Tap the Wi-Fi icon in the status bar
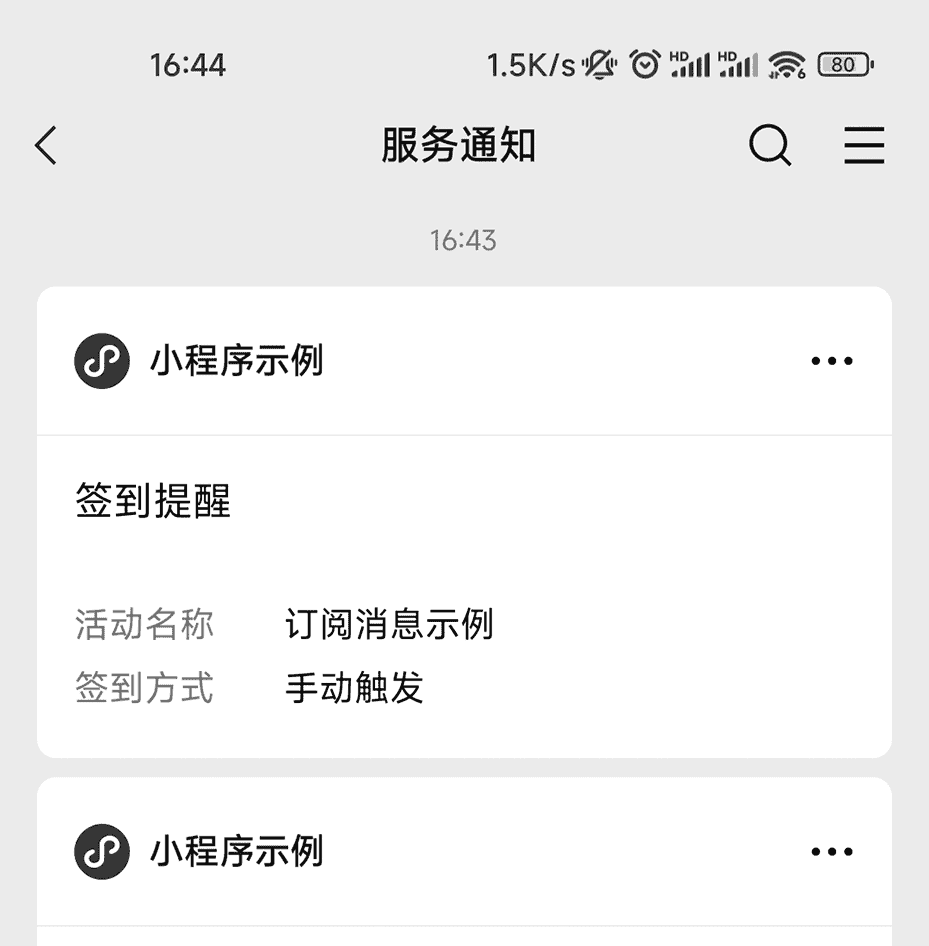 click(x=786, y=64)
